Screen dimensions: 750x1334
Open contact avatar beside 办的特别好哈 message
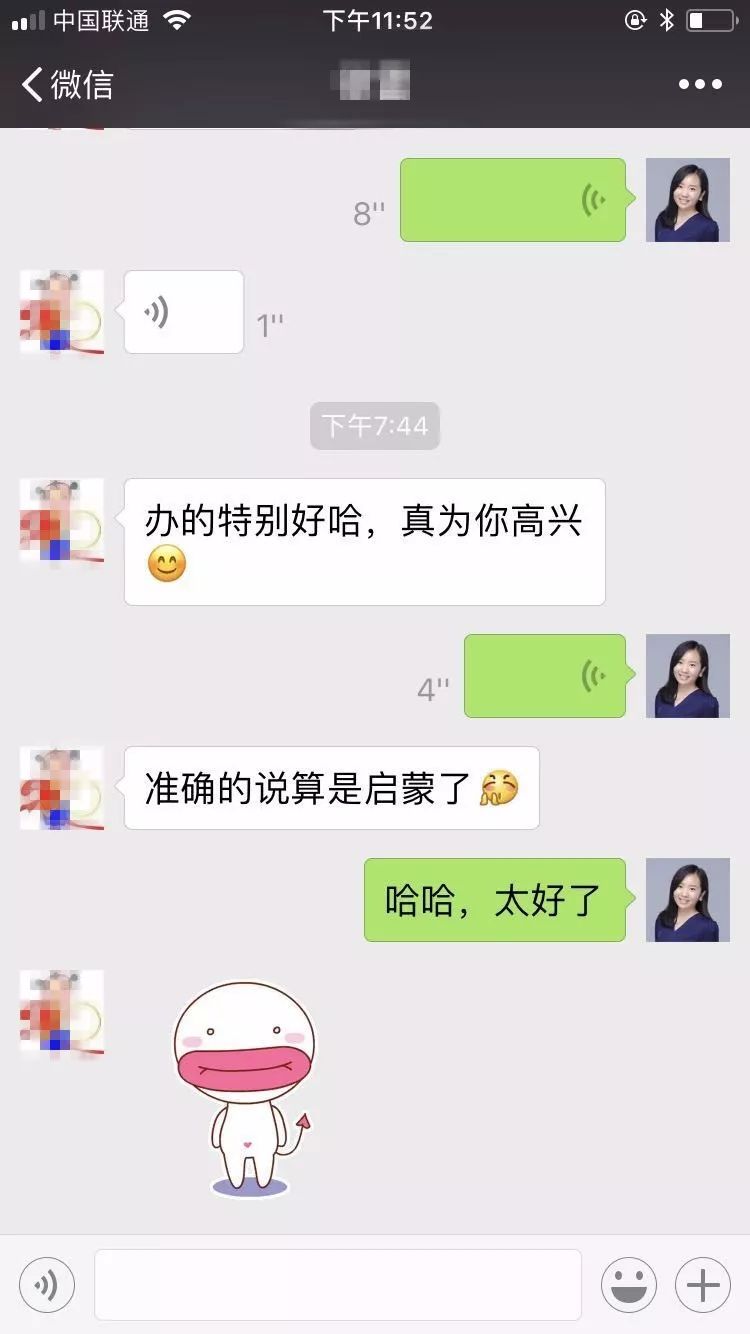62,520
